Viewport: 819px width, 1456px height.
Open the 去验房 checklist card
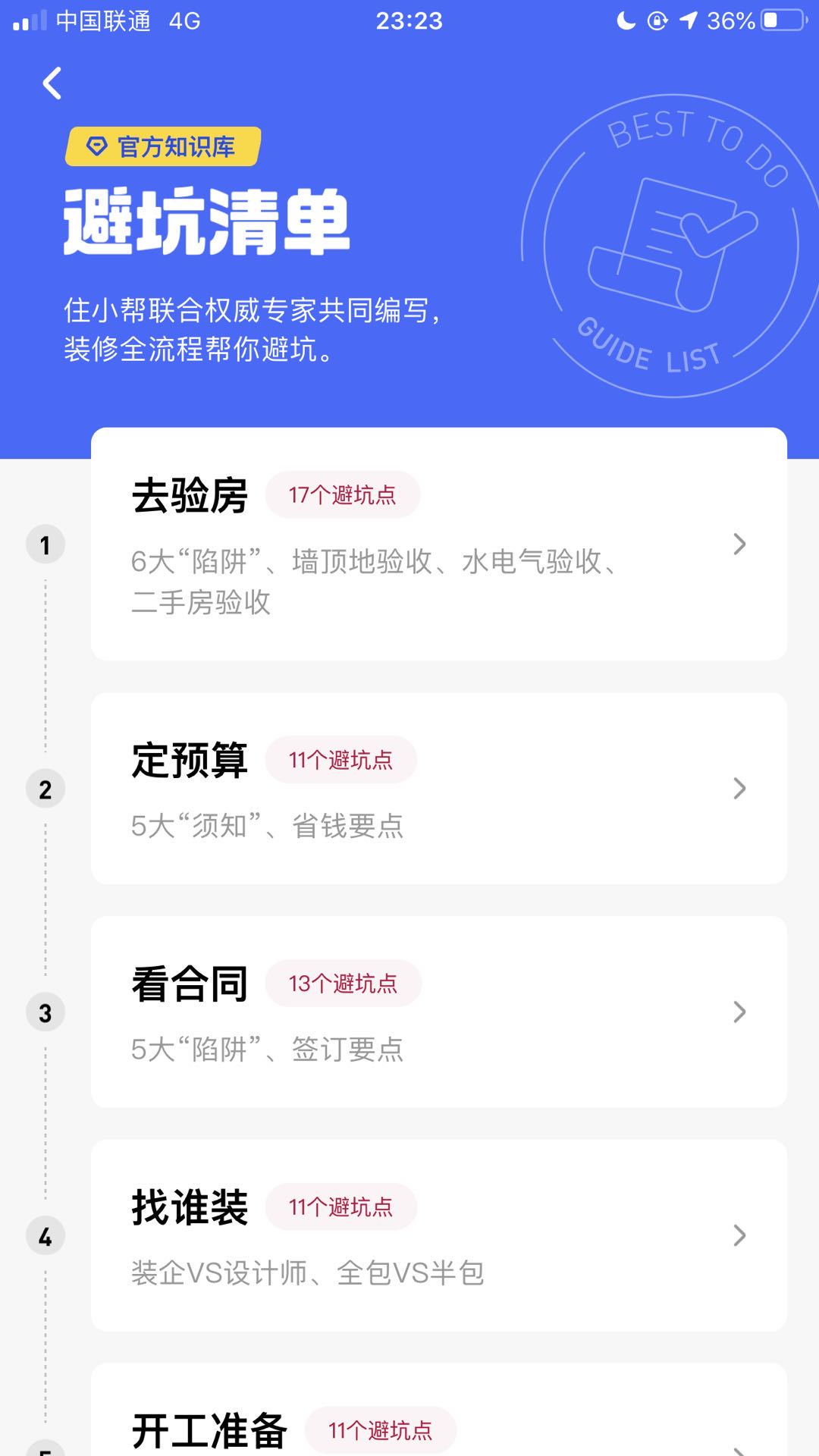[438, 544]
